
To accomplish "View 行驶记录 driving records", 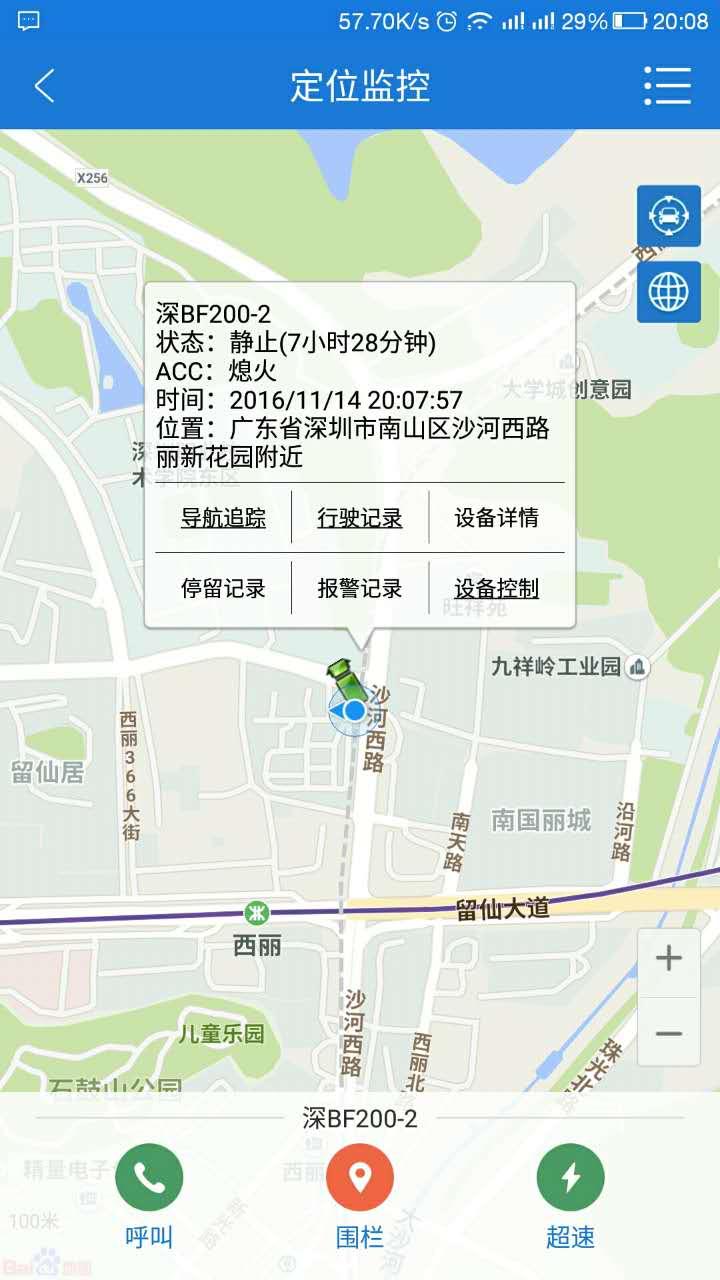I will click(x=361, y=519).
